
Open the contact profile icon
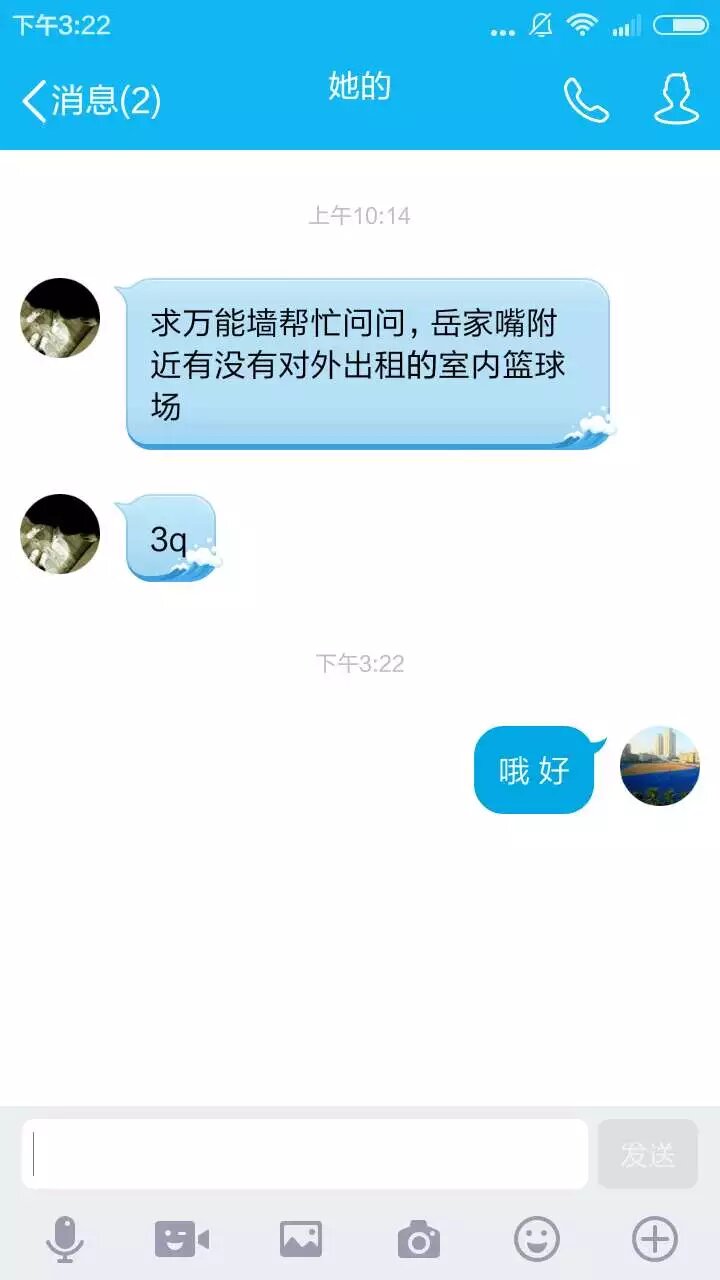tap(676, 100)
